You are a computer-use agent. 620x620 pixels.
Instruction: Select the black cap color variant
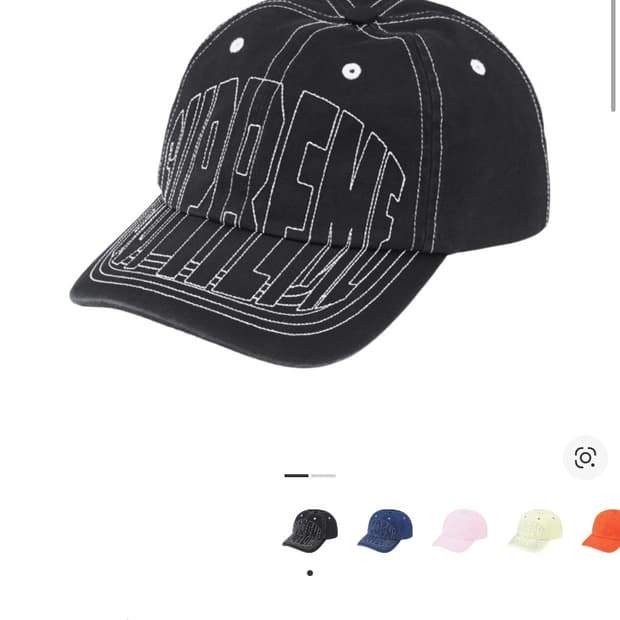coord(310,530)
